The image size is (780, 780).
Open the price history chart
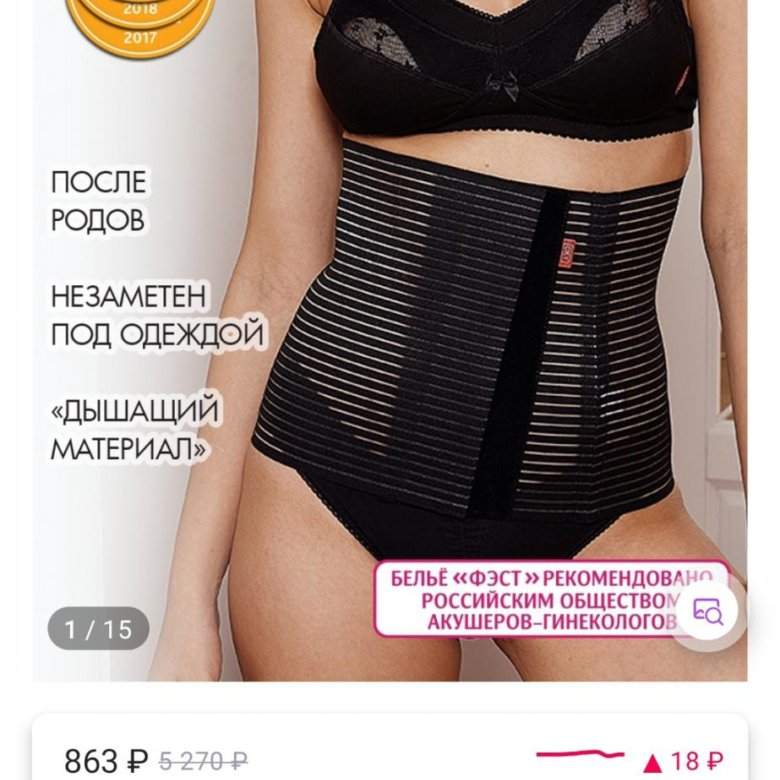point(579,755)
